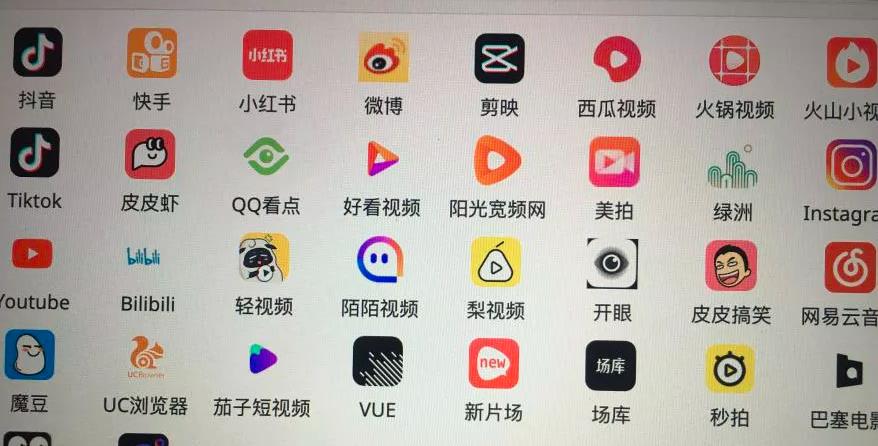The width and height of the screenshot is (878, 446).
Task: Open 阳光宽频网
Action: click(498, 160)
